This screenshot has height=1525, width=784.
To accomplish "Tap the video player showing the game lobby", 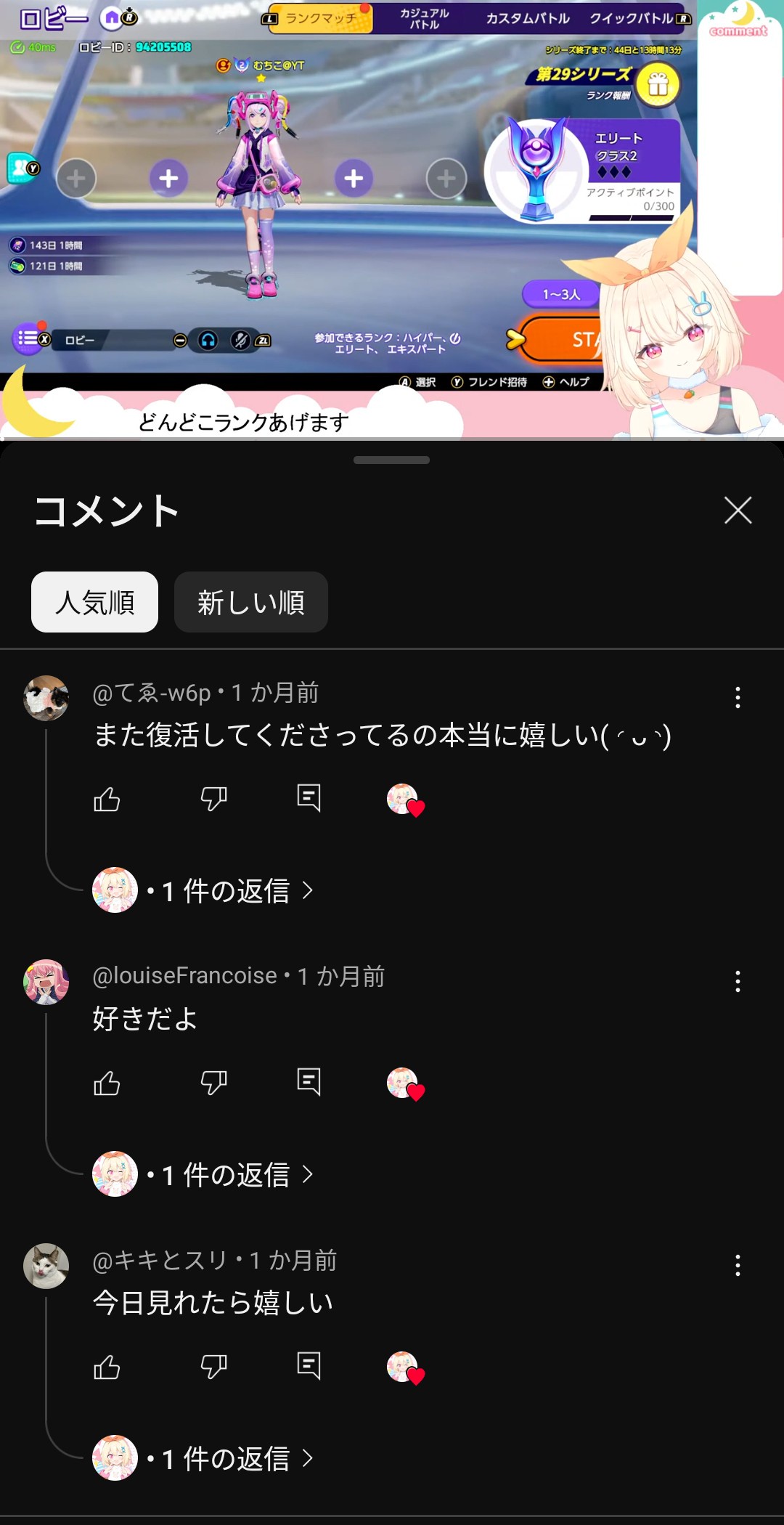I will tap(348, 218).
